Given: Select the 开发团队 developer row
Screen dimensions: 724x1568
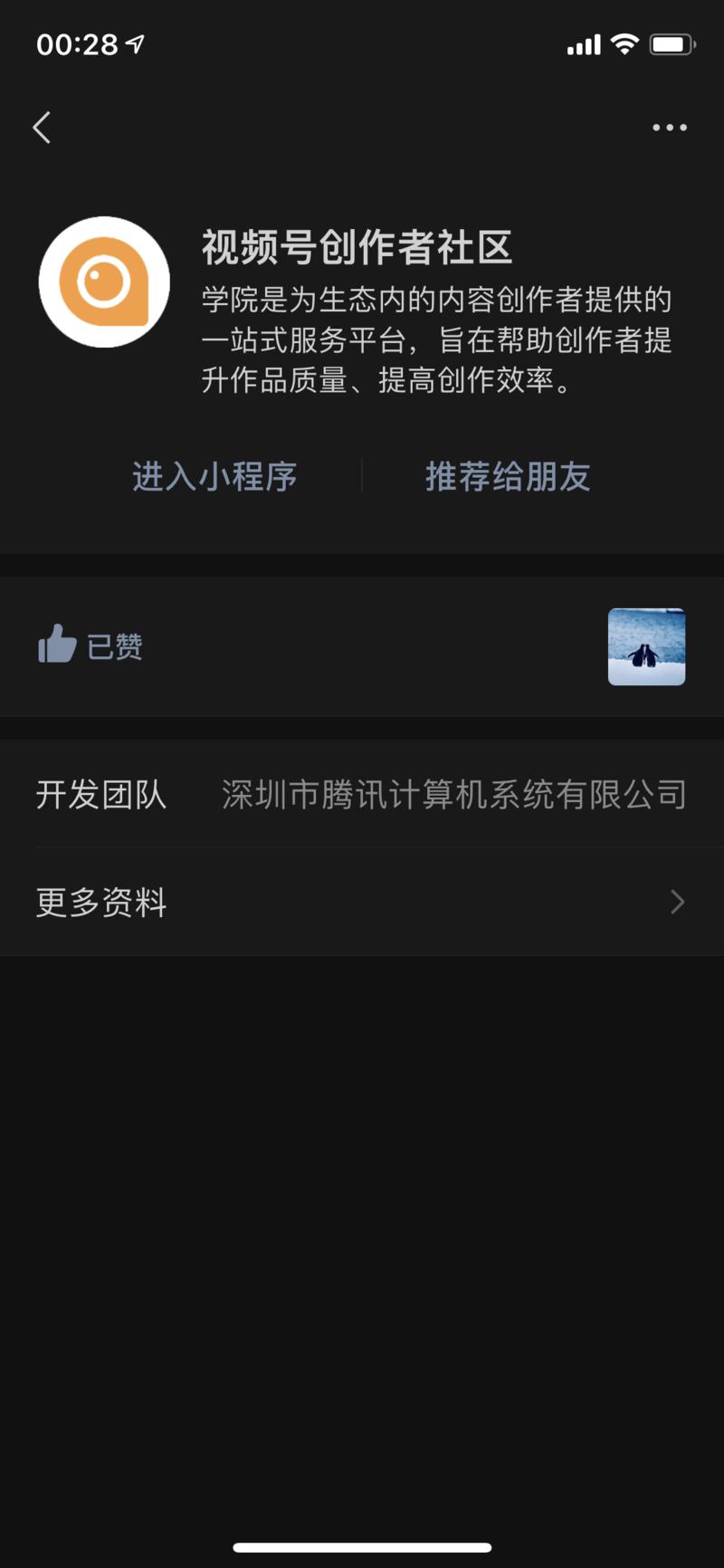Looking at the screenshot, I should [x=362, y=795].
